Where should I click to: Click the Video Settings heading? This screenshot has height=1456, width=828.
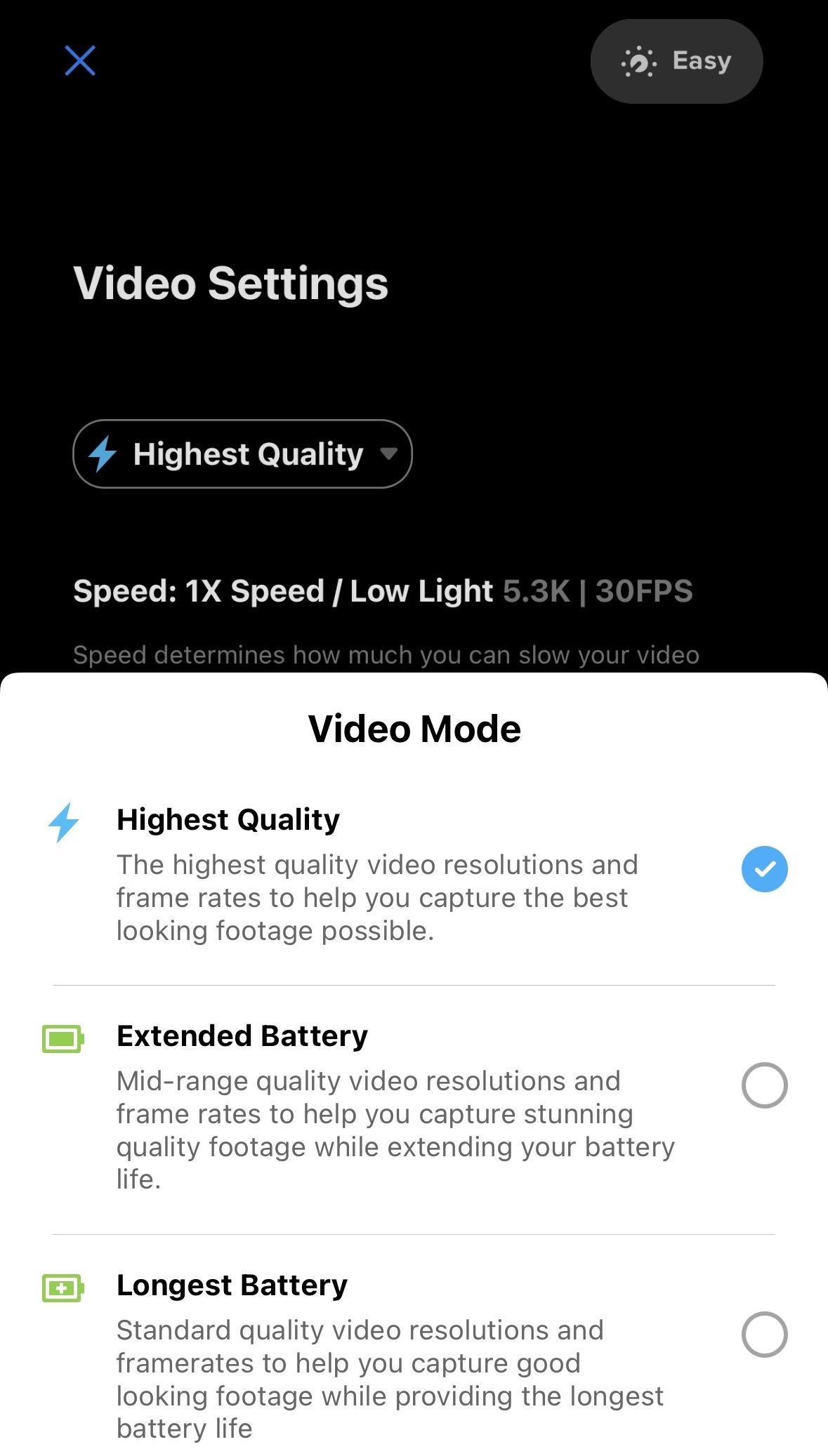pyautogui.click(x=230, y=283)
